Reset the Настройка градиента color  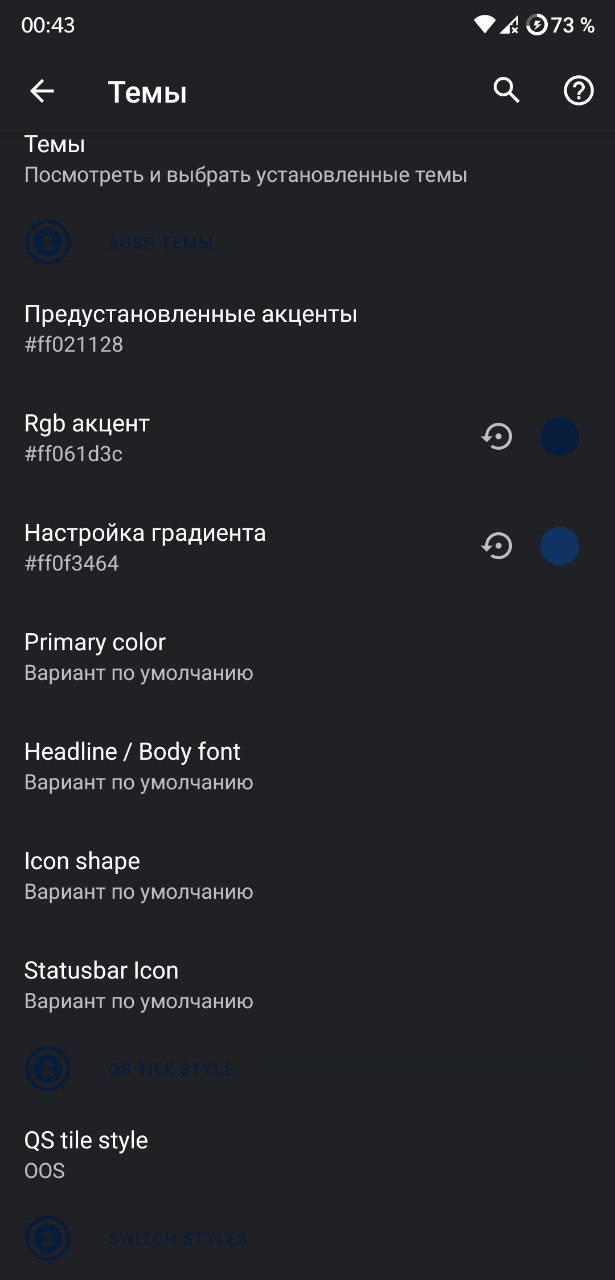(x=497, y=546)
